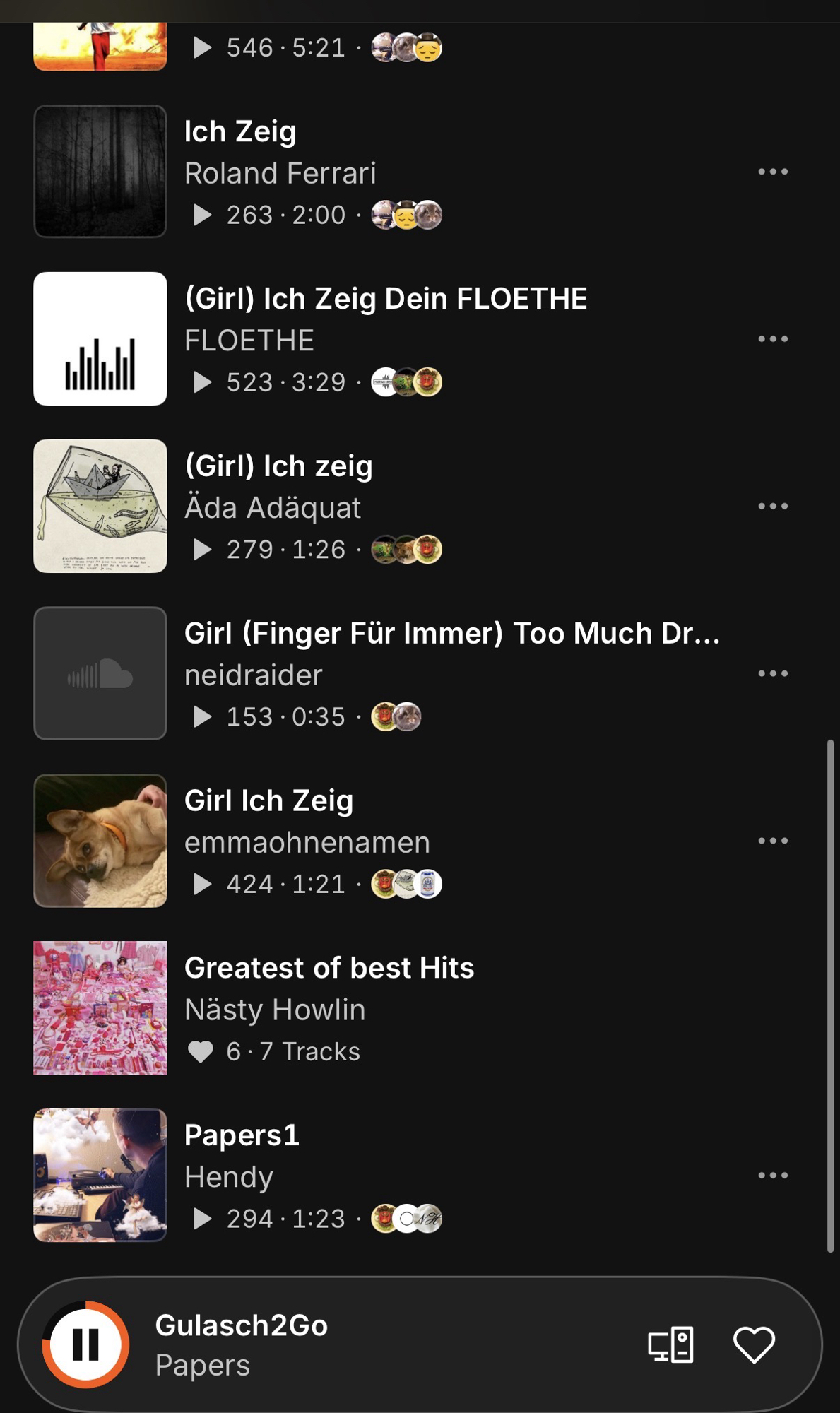The height and width of the screenshot is (1413, 840).
Task: Show more options for Äda Adäquat's track
Action: click(772, 507)
